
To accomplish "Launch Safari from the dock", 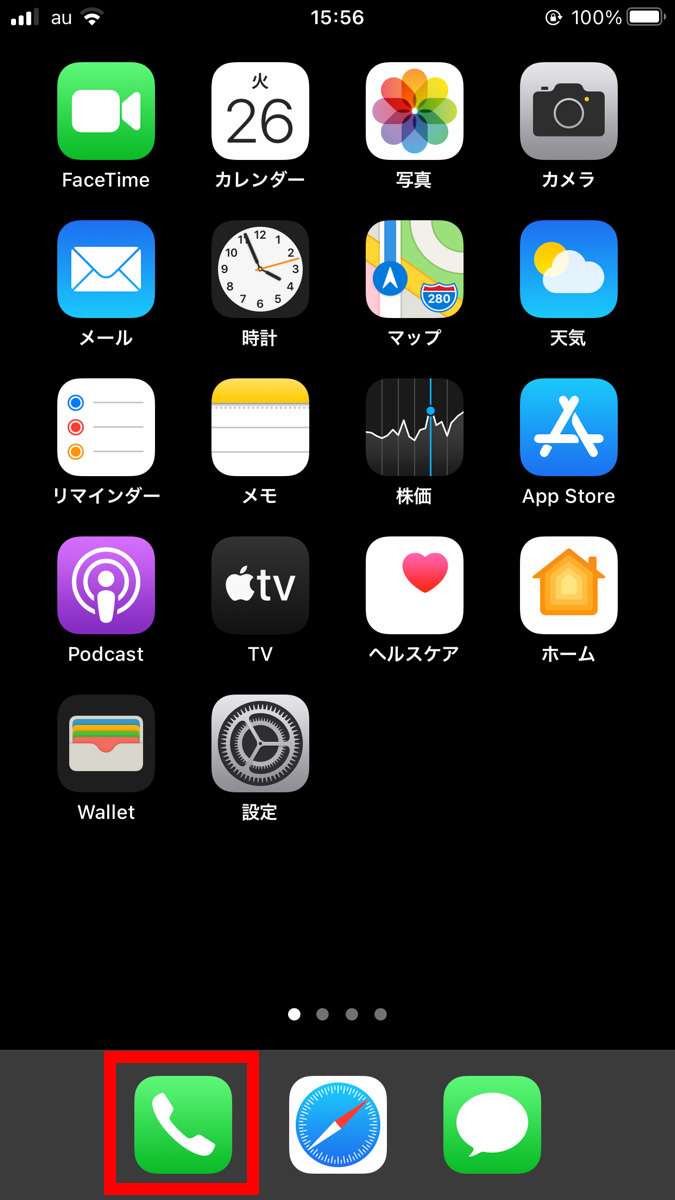I will (338, 1124).
